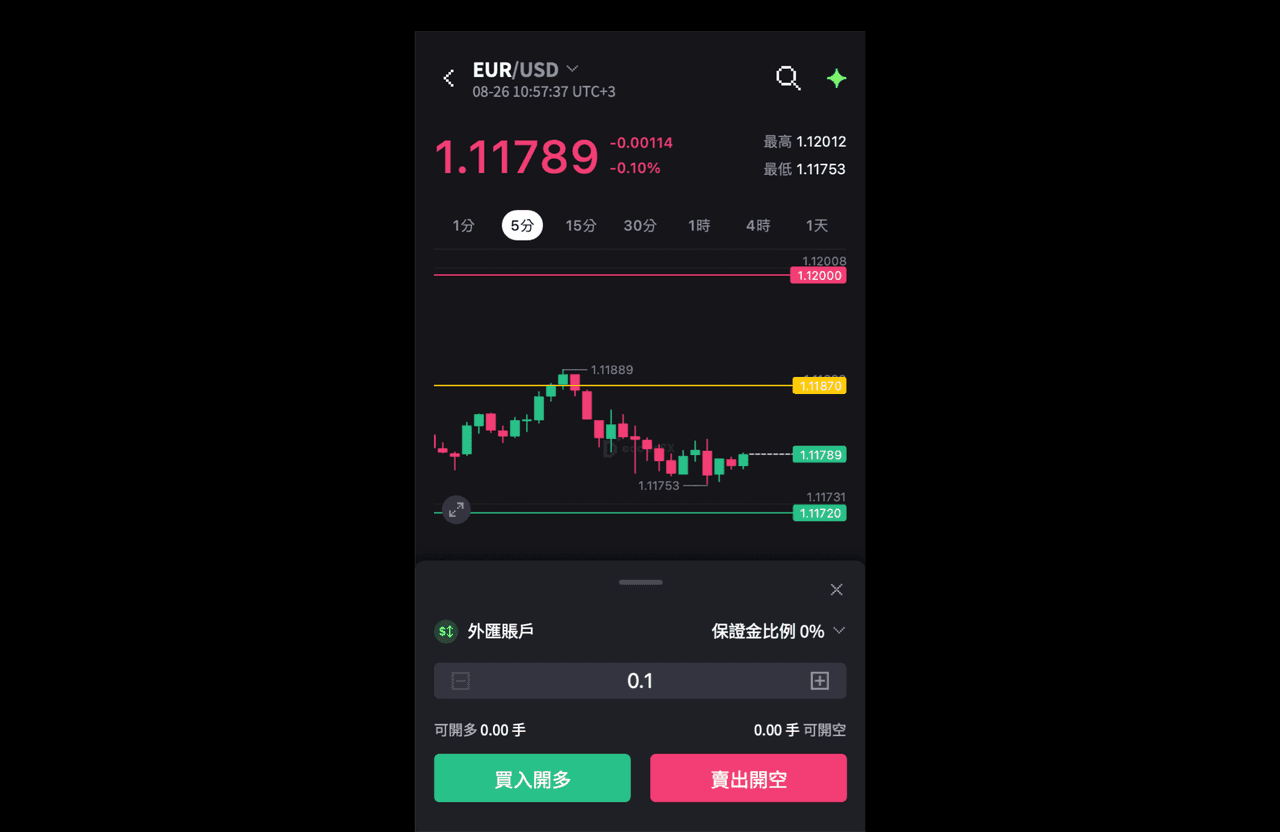Image resolution: width=1280 pixels, height=832 pixels.
Task: Expand the chart to fullscreen
Action: coord(456,510)
